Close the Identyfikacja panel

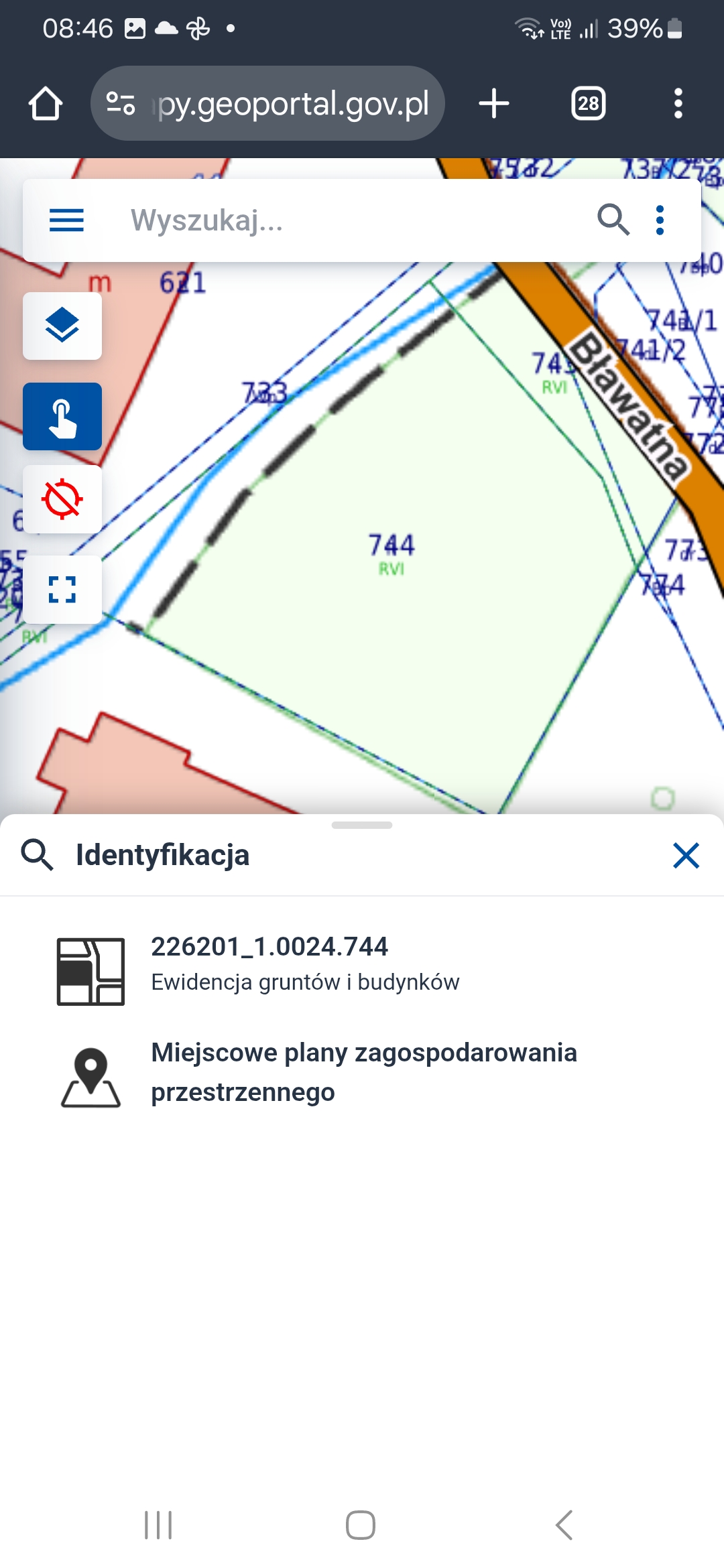click(686, 856)
